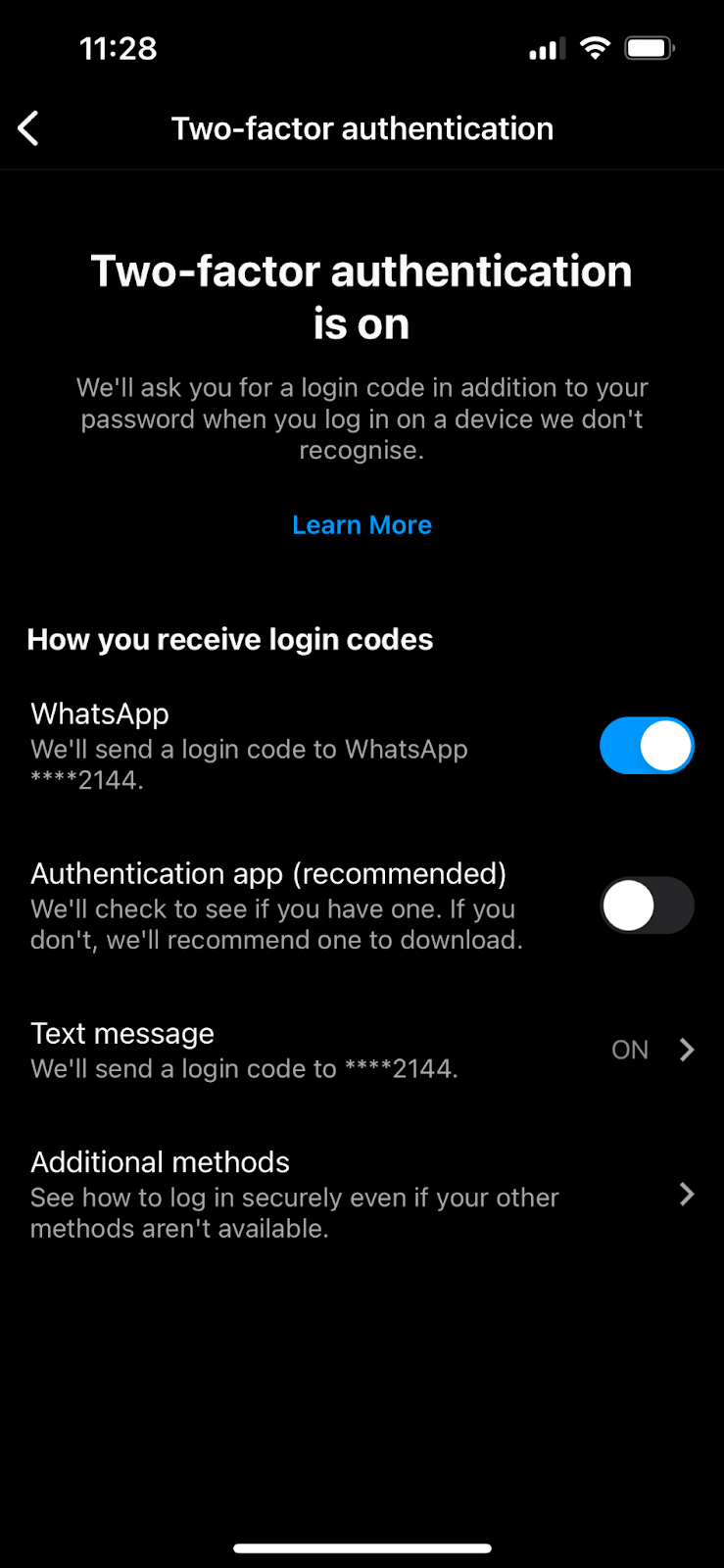Open the Learn More link
724x1568 pixels.
coord(362,525)
